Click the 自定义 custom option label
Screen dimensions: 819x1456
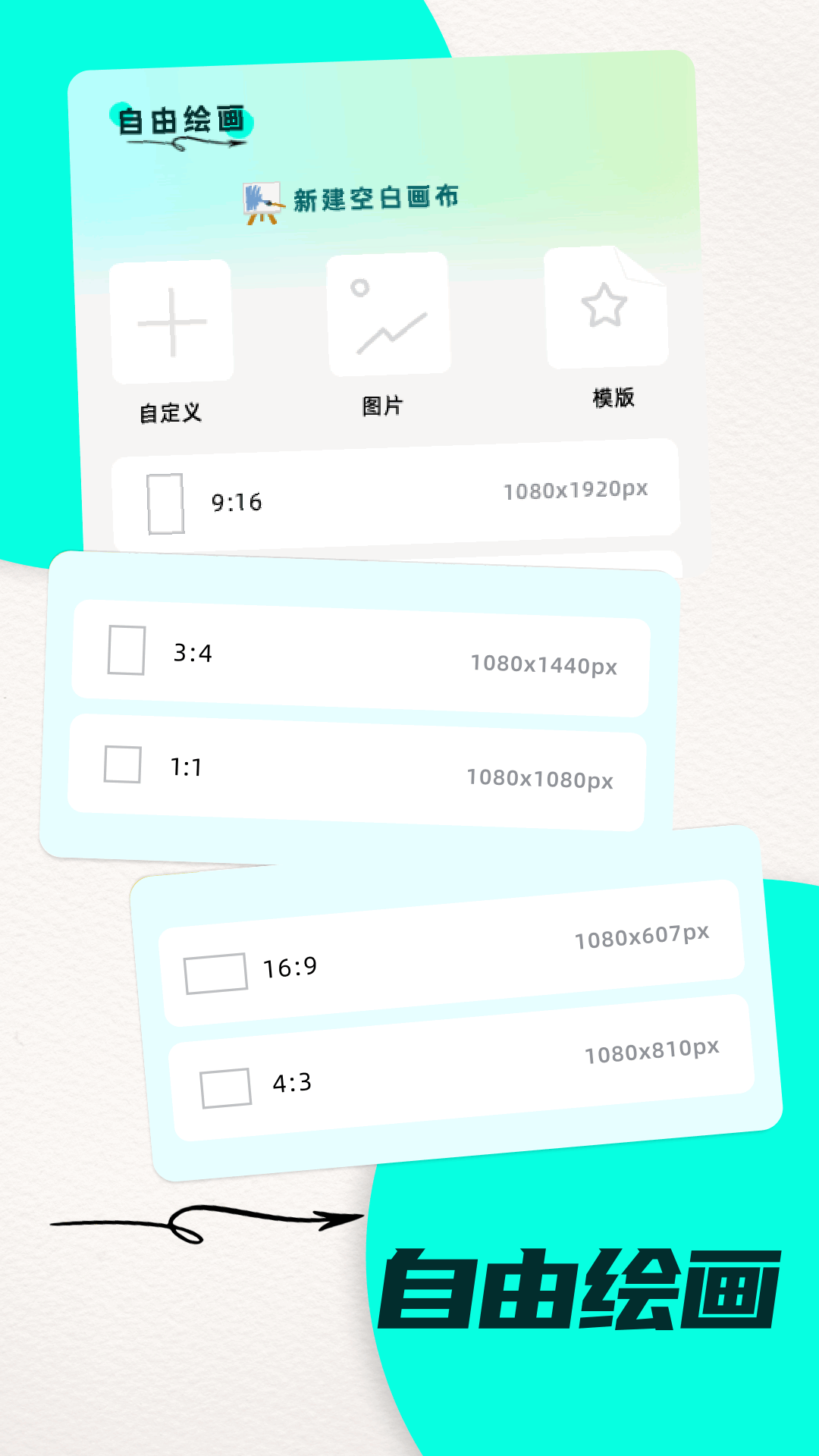click(x=171, y=410)
